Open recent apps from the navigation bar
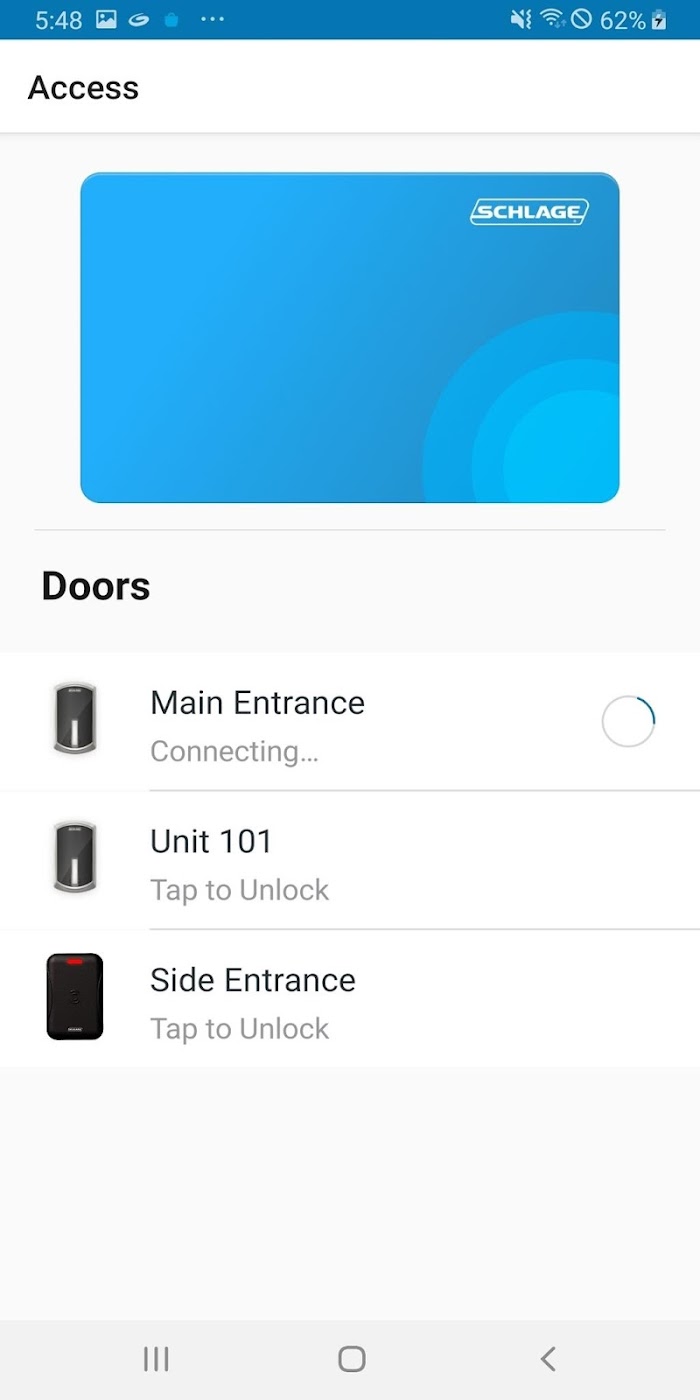The image size is (700, 1400). (156, 1358)
